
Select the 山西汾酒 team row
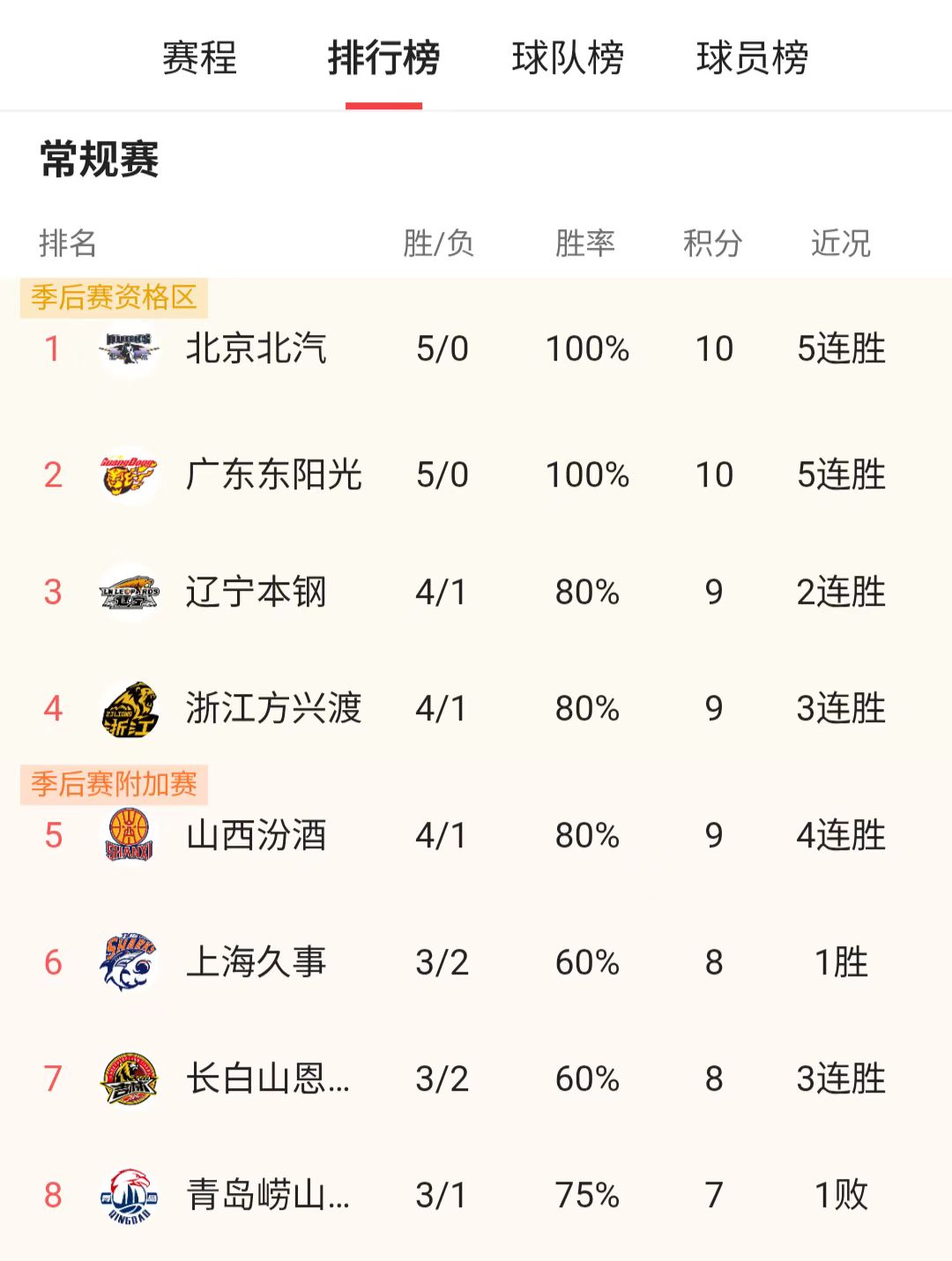point(476,835)
